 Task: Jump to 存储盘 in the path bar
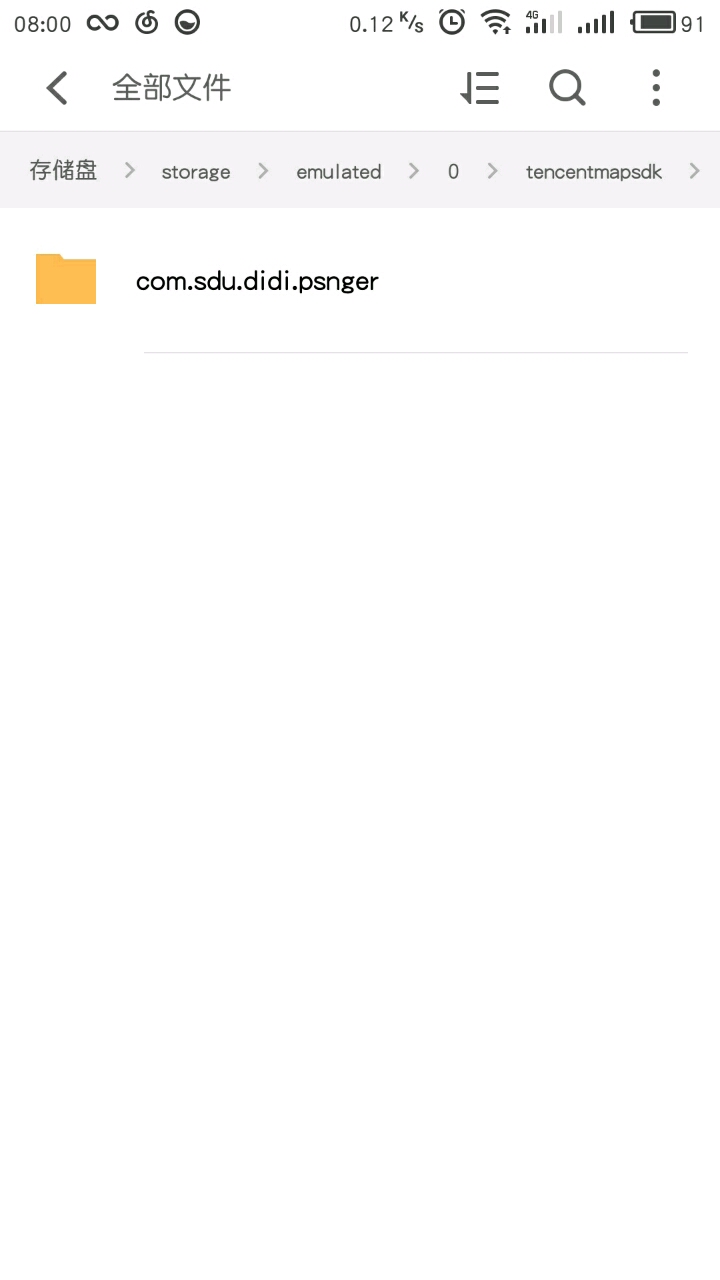point(63,171)
